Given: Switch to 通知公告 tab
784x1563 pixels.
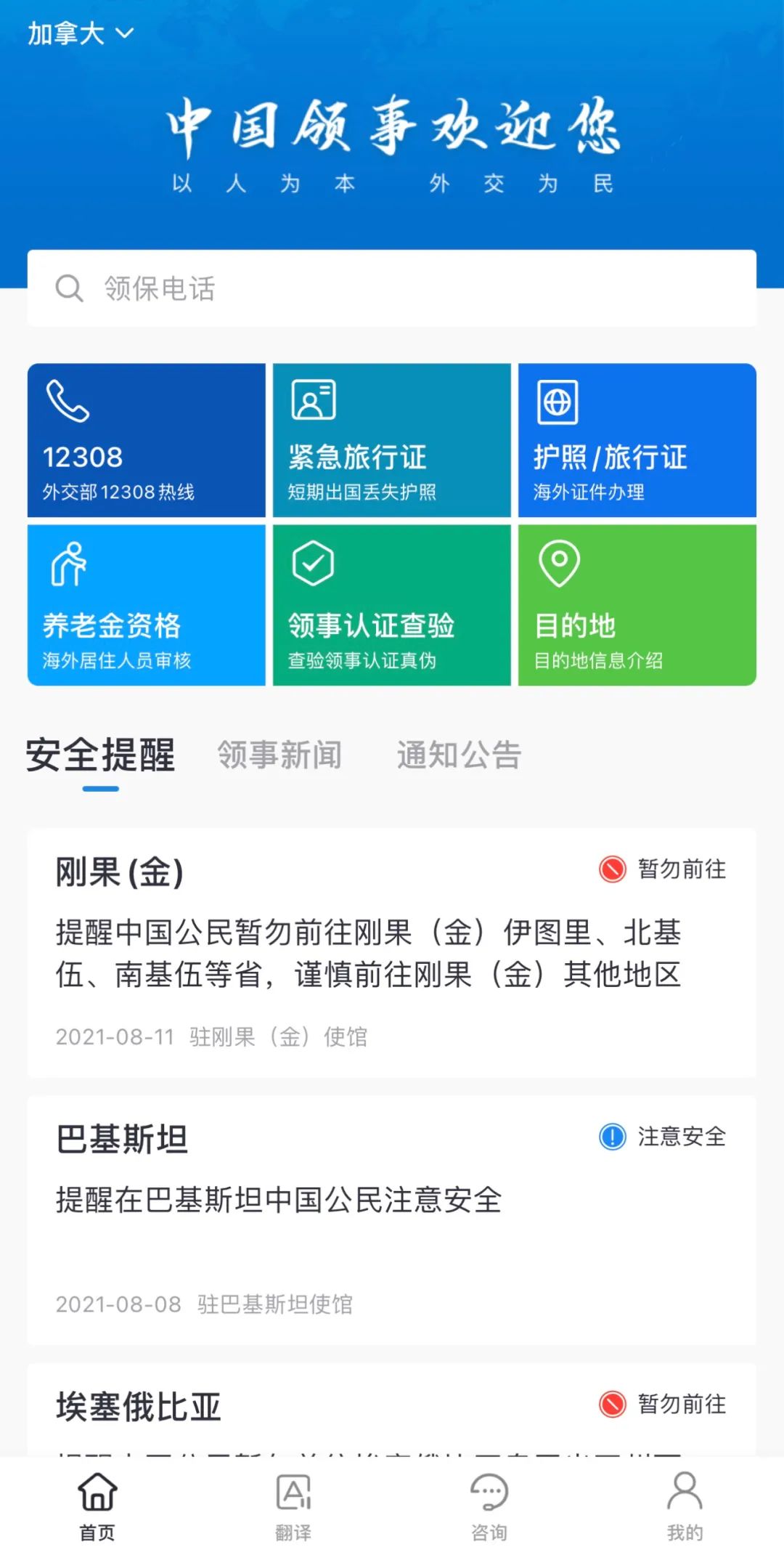Looking at the screenshot, I should [x=459, y=755].
